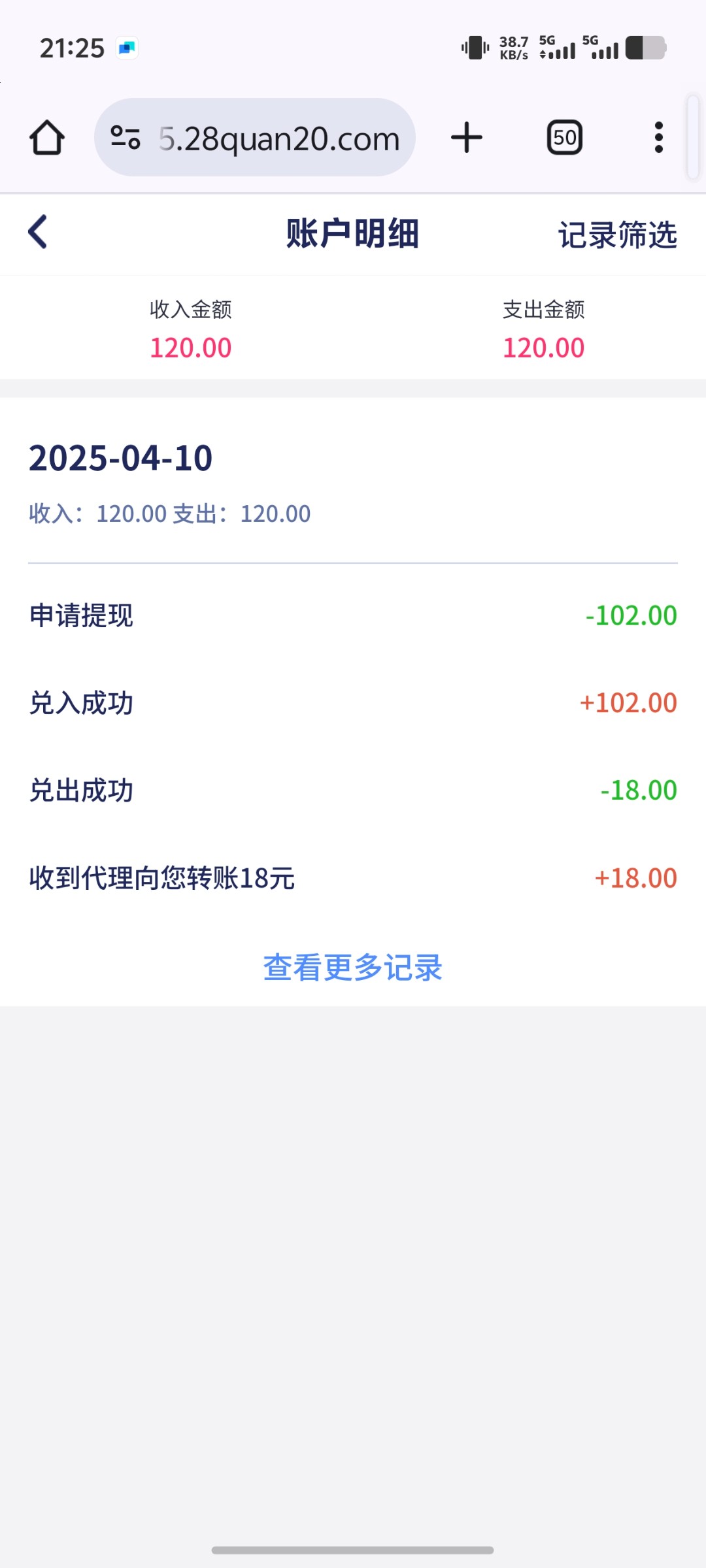
Task: Open the browser overflow menu
Action: tap(659, 138)
